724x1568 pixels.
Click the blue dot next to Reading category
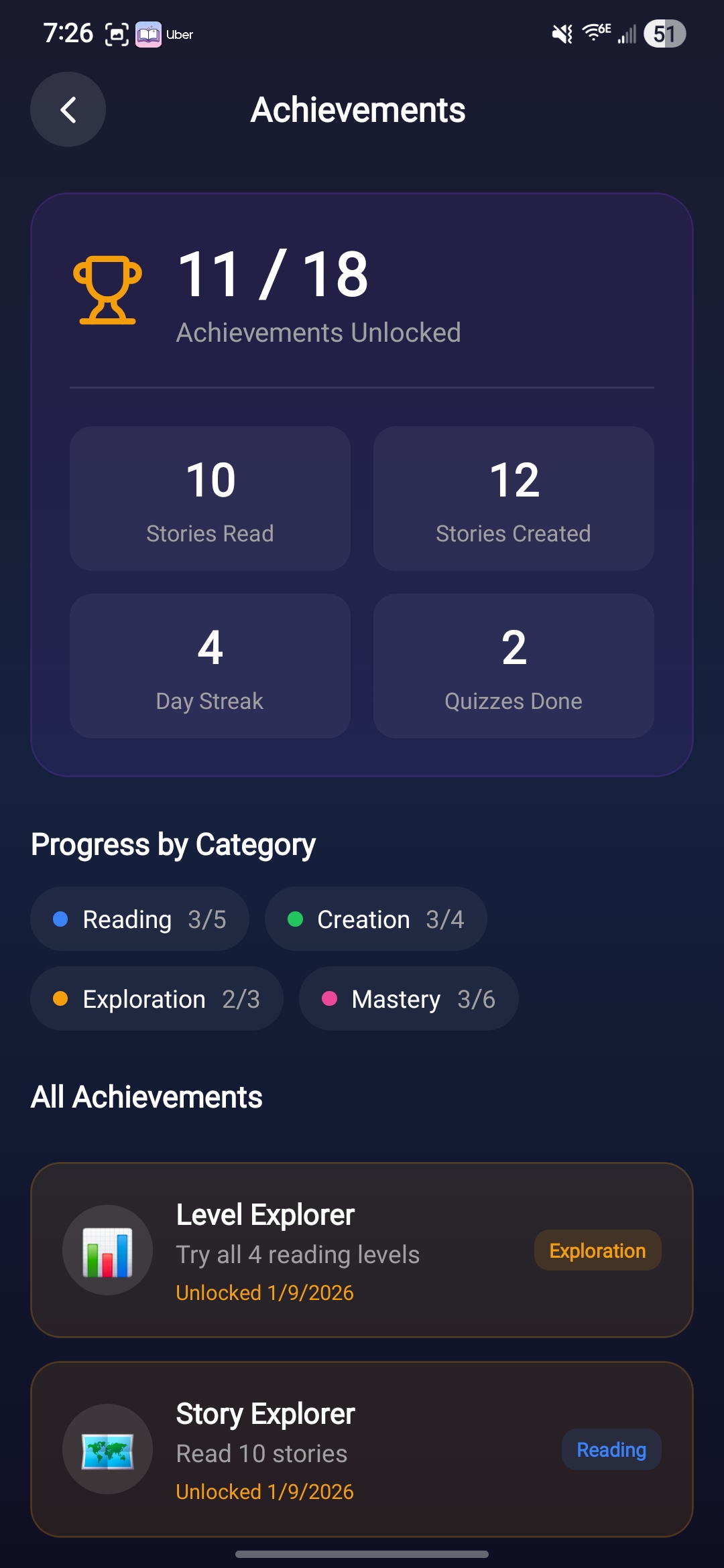[x=61, y=919]
